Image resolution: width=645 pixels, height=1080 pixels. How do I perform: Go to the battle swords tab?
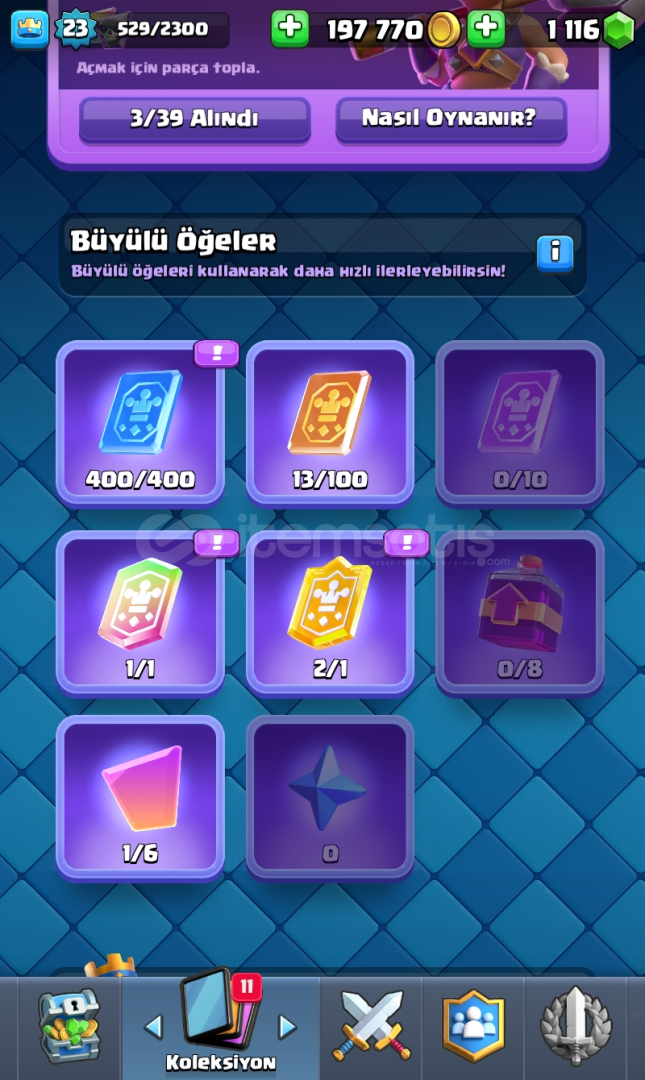click(x=371, y=1027)
